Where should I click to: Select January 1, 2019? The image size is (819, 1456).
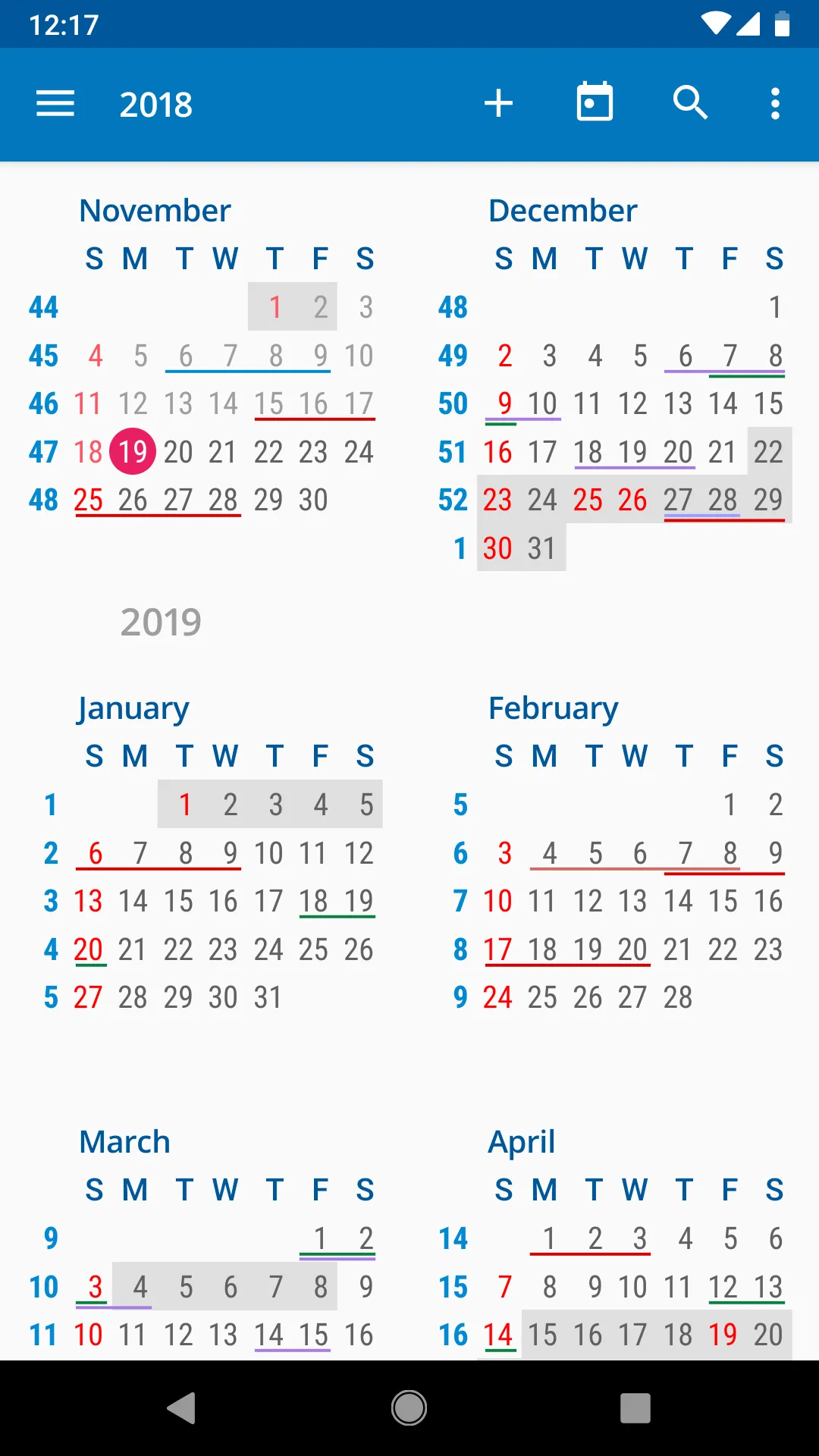tap(185, 805)
